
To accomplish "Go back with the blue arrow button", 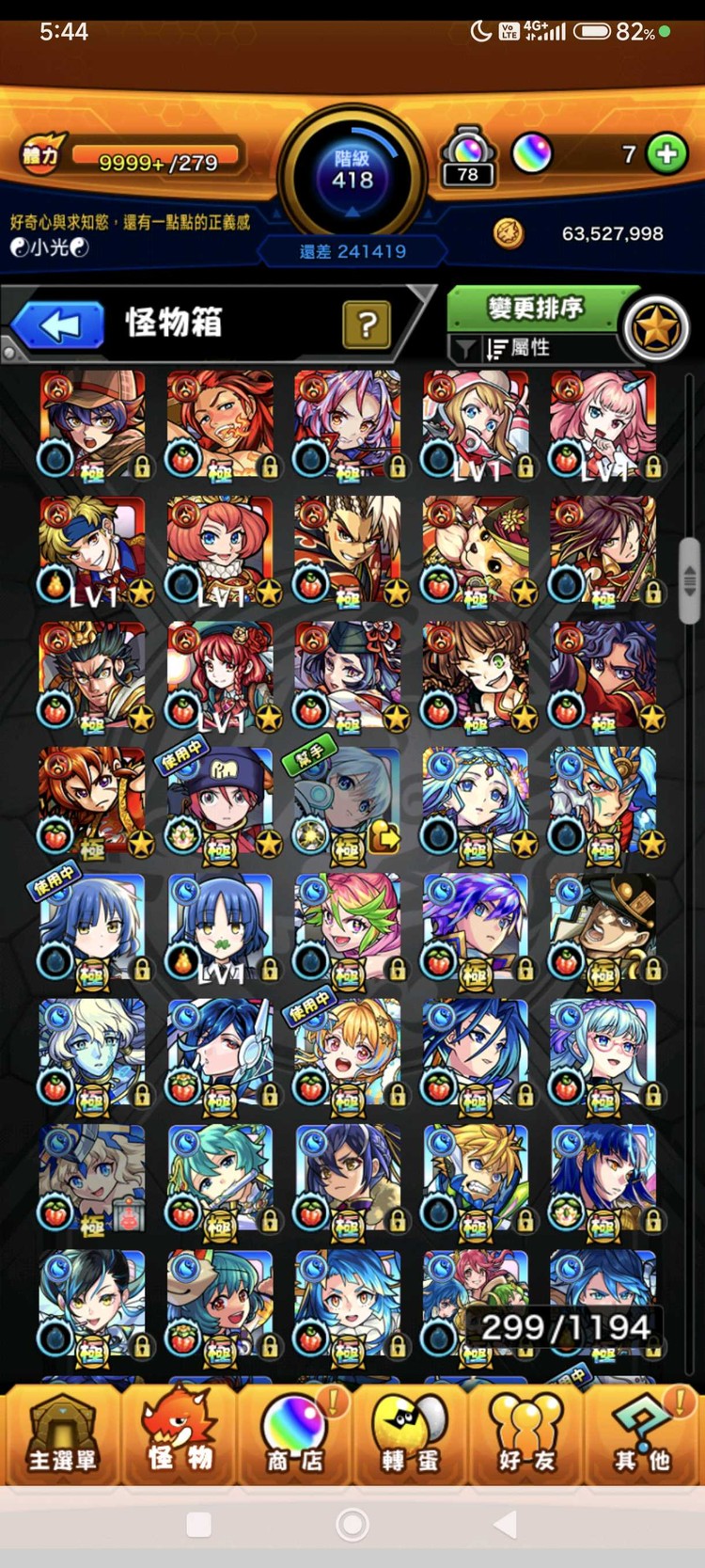I will (x=58, y=325).
